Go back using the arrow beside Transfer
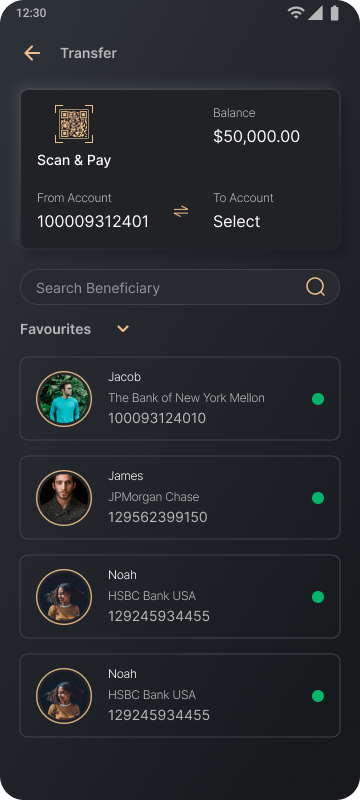The height and width of the screenshot is (800, 360). (x=32, y=53)
